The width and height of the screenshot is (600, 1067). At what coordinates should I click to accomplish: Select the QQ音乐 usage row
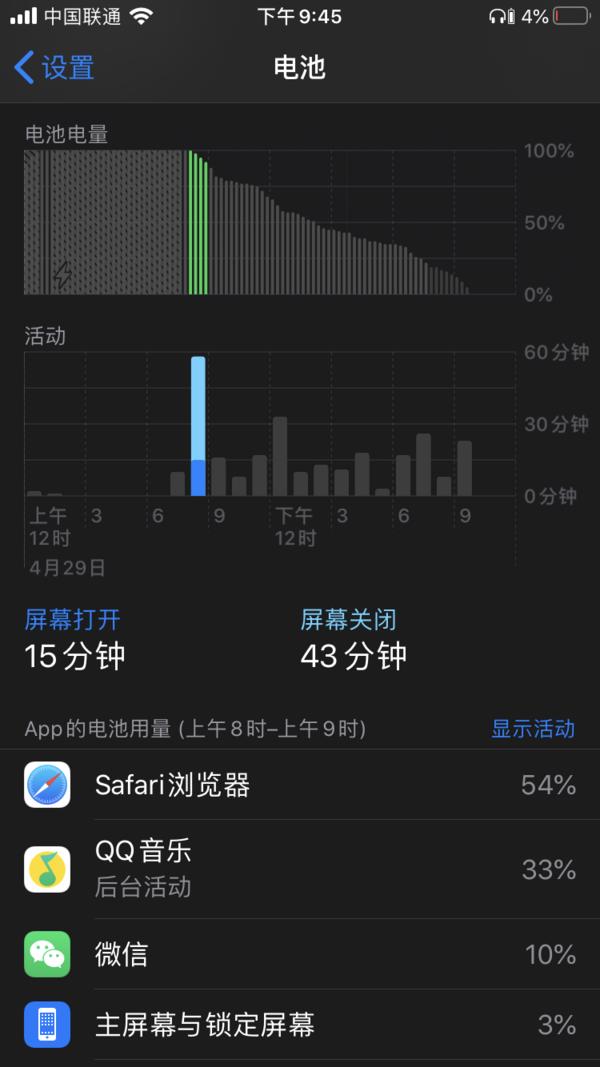click(300, 869)
